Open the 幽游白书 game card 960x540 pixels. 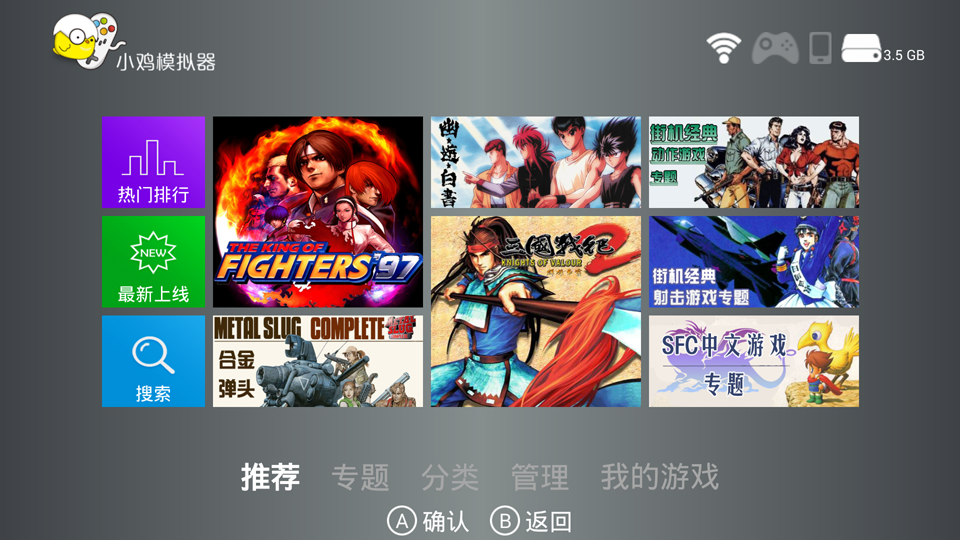coord(536,162)
